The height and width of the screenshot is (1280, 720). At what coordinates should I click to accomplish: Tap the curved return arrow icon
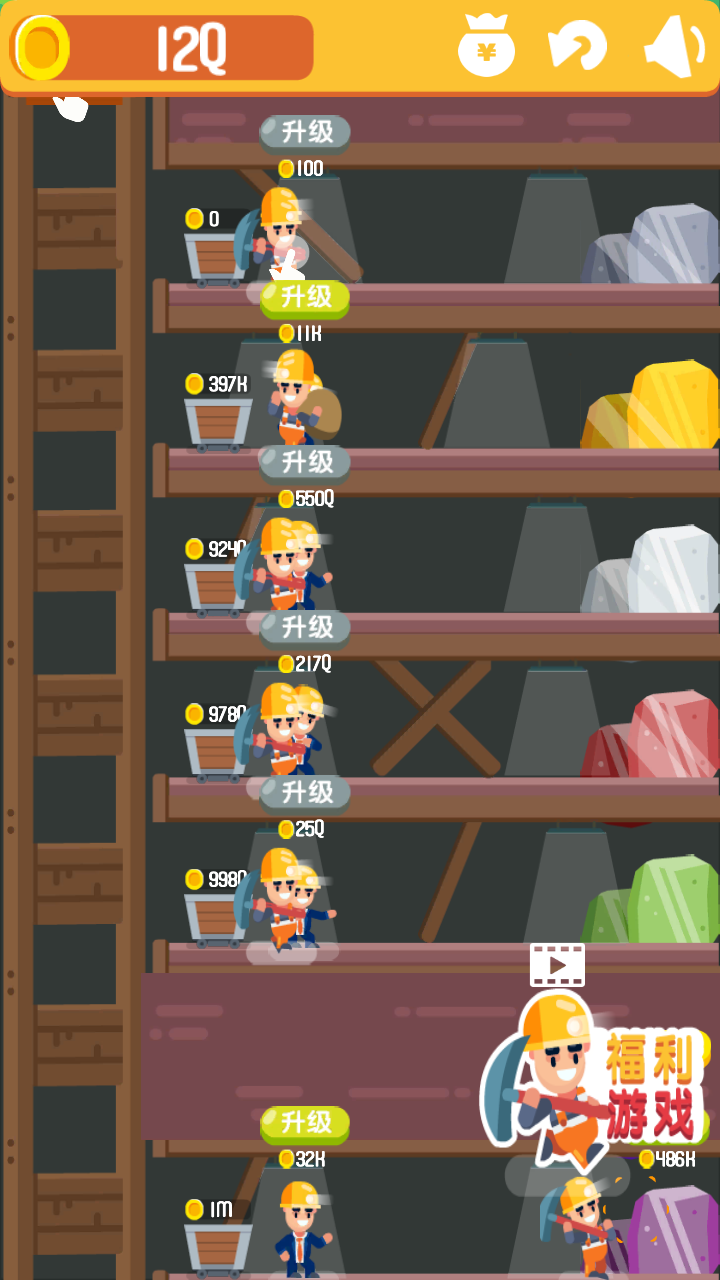(577, 47)
